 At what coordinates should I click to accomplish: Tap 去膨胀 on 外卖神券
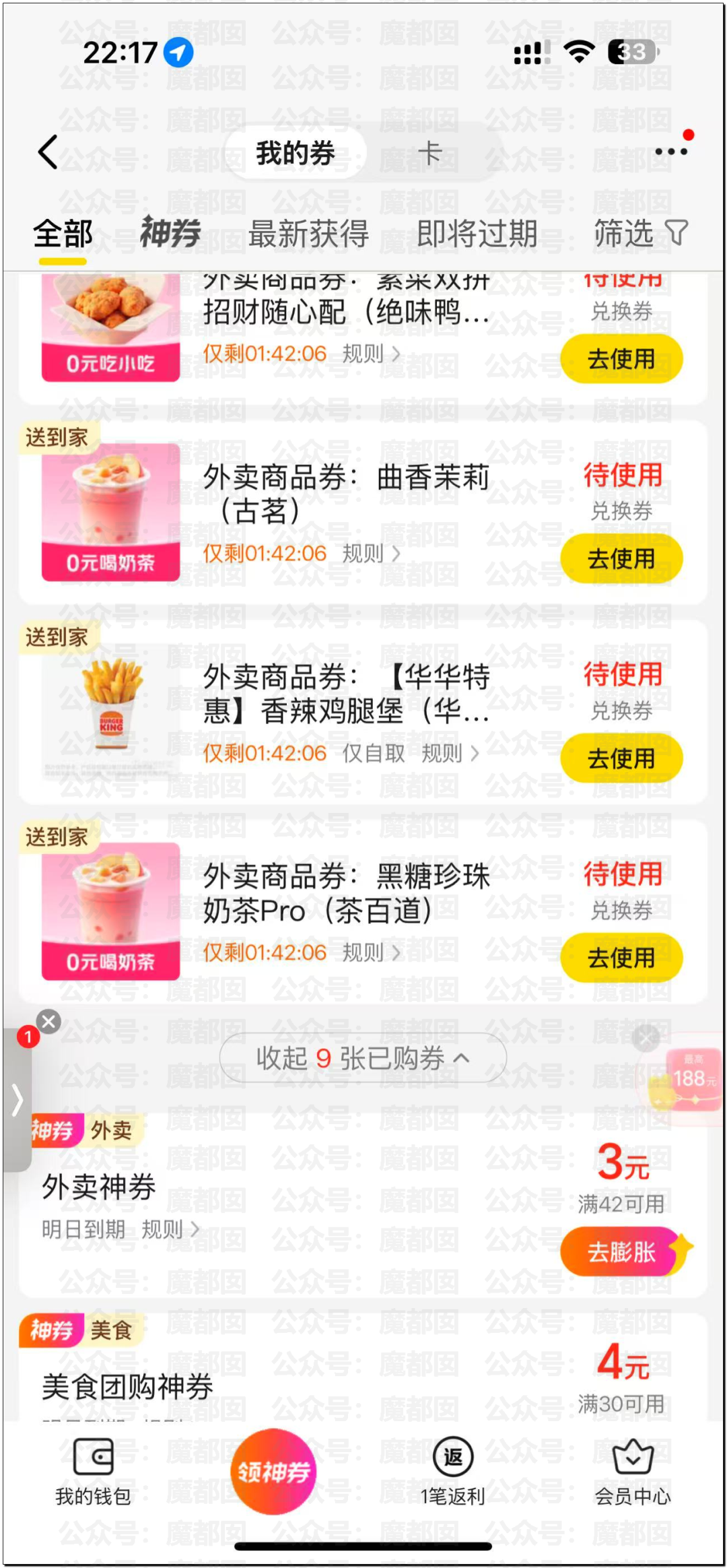point(621,1252)
